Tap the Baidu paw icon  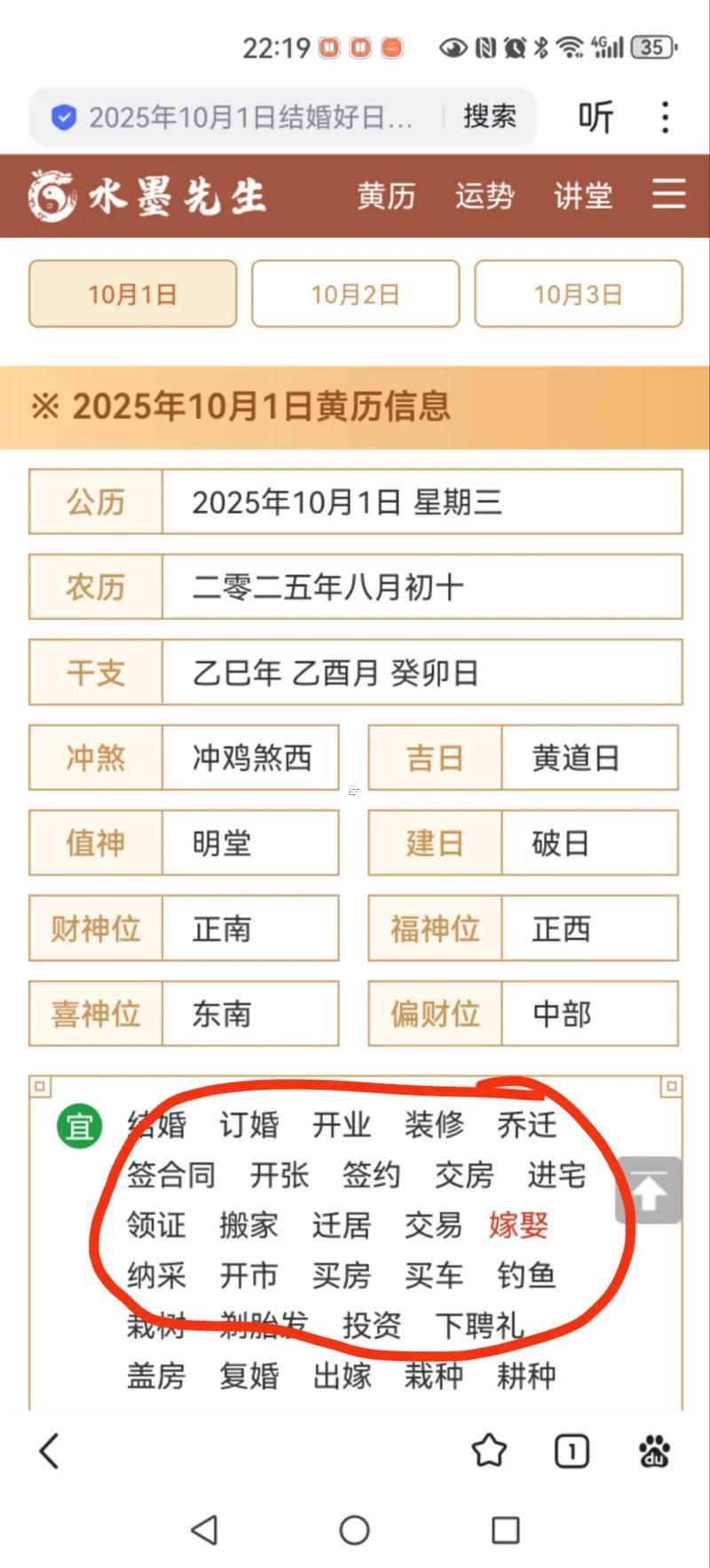click(x=655, y=1452)
